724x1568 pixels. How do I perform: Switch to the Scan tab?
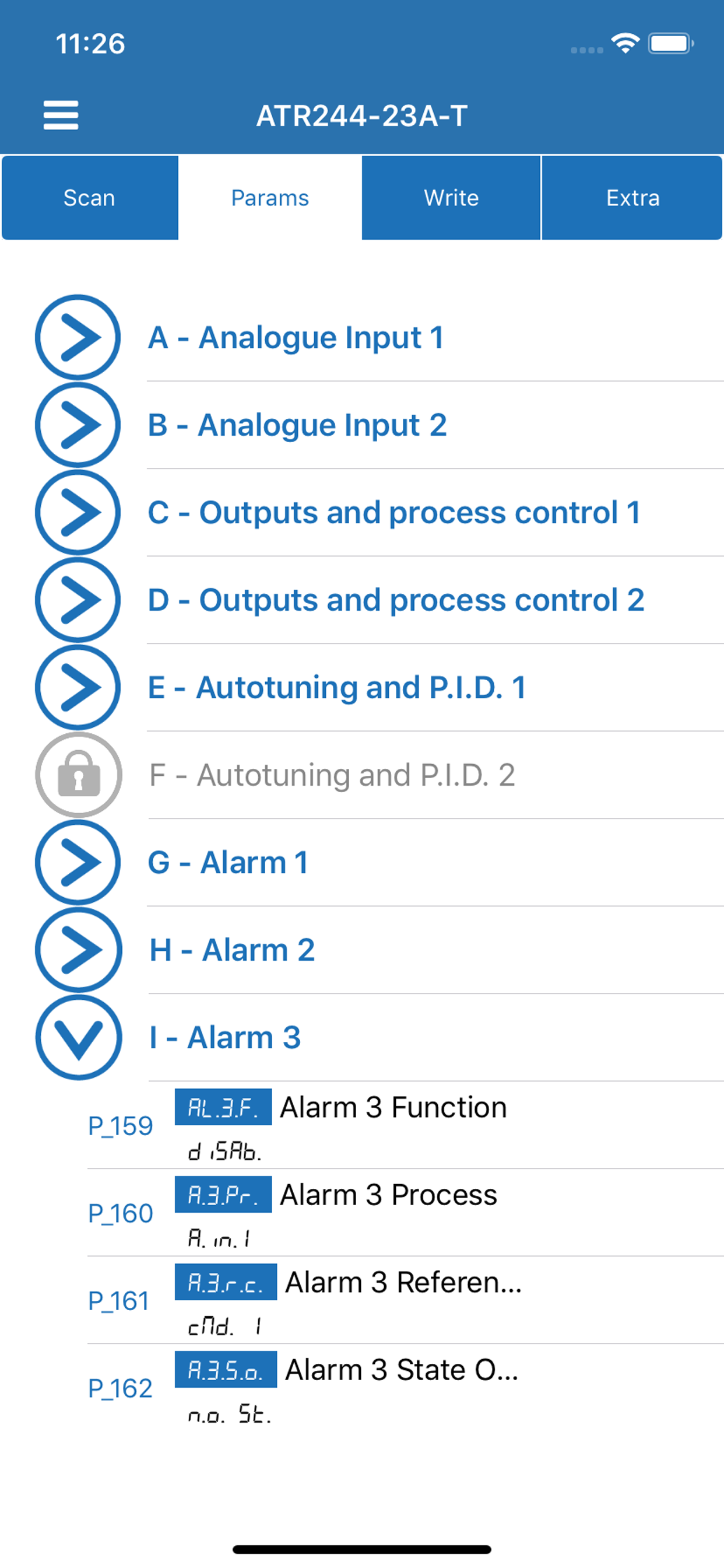tap(90, 198)
